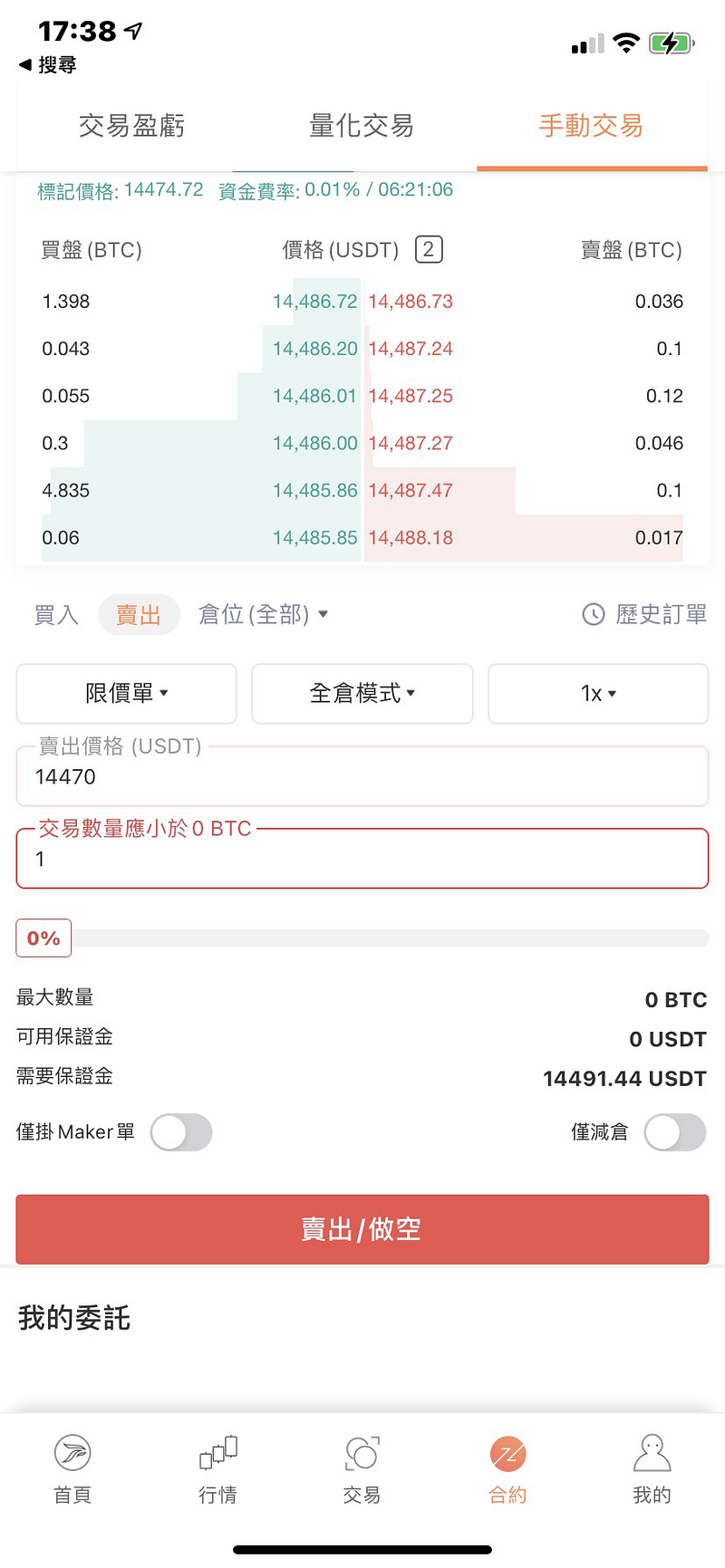This screenshot has width=725, height=1568.
Task: Enable the 僅掛 Maker 單 switch
Action: point(181,1132)
